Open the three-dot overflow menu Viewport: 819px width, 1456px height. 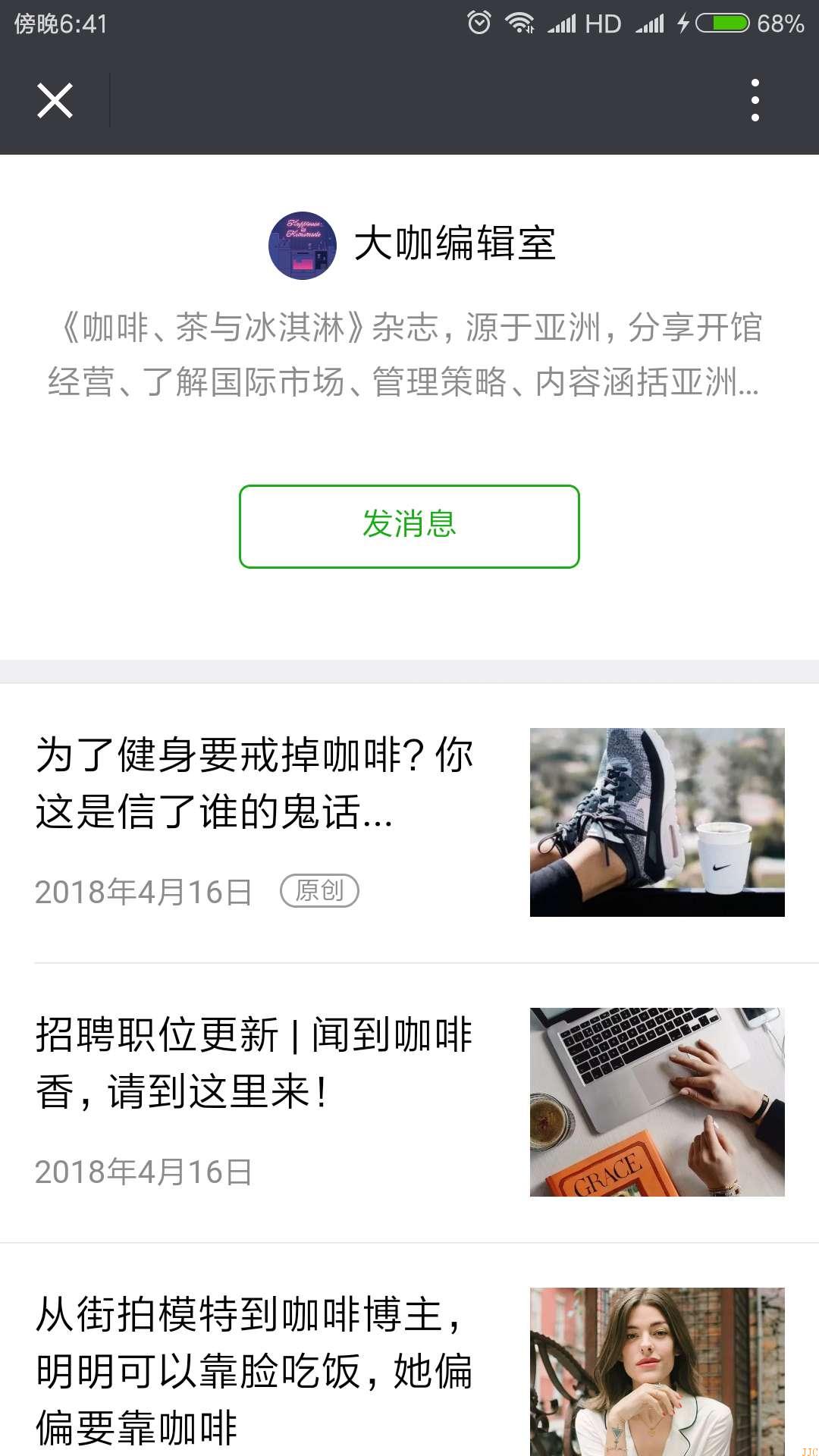(x=755, y=99)
